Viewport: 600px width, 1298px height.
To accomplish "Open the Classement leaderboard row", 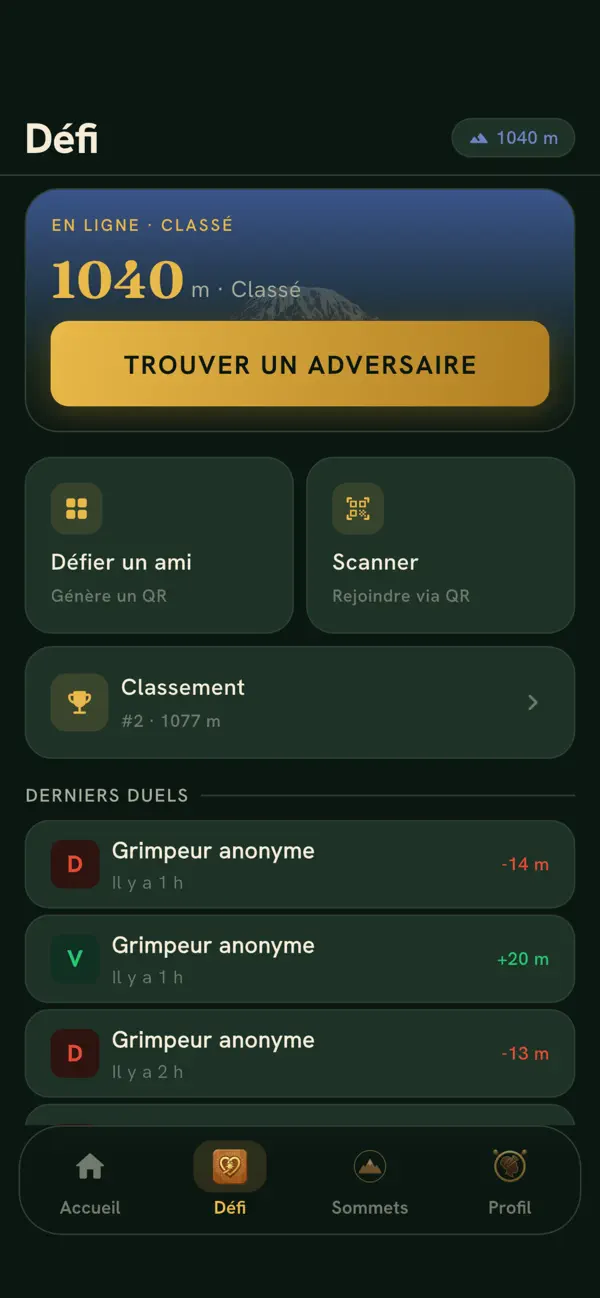I will click(300, 702).
